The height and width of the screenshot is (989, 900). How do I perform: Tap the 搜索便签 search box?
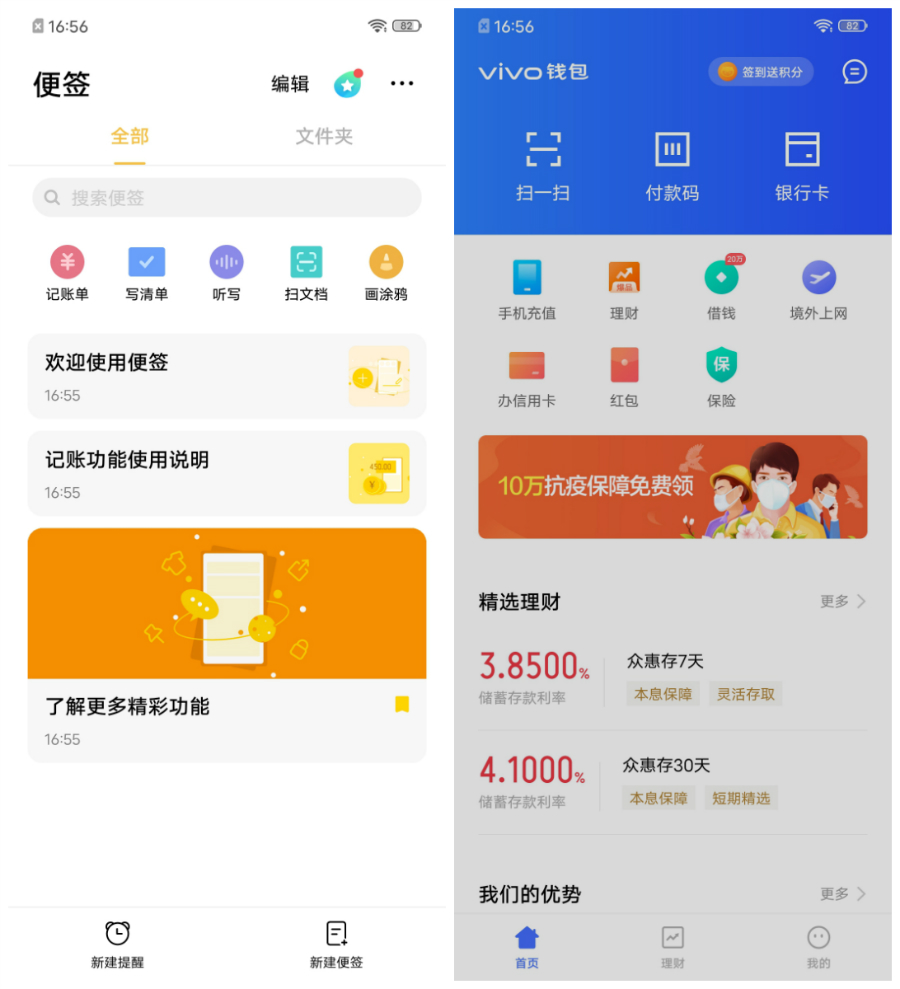point(227,198)
